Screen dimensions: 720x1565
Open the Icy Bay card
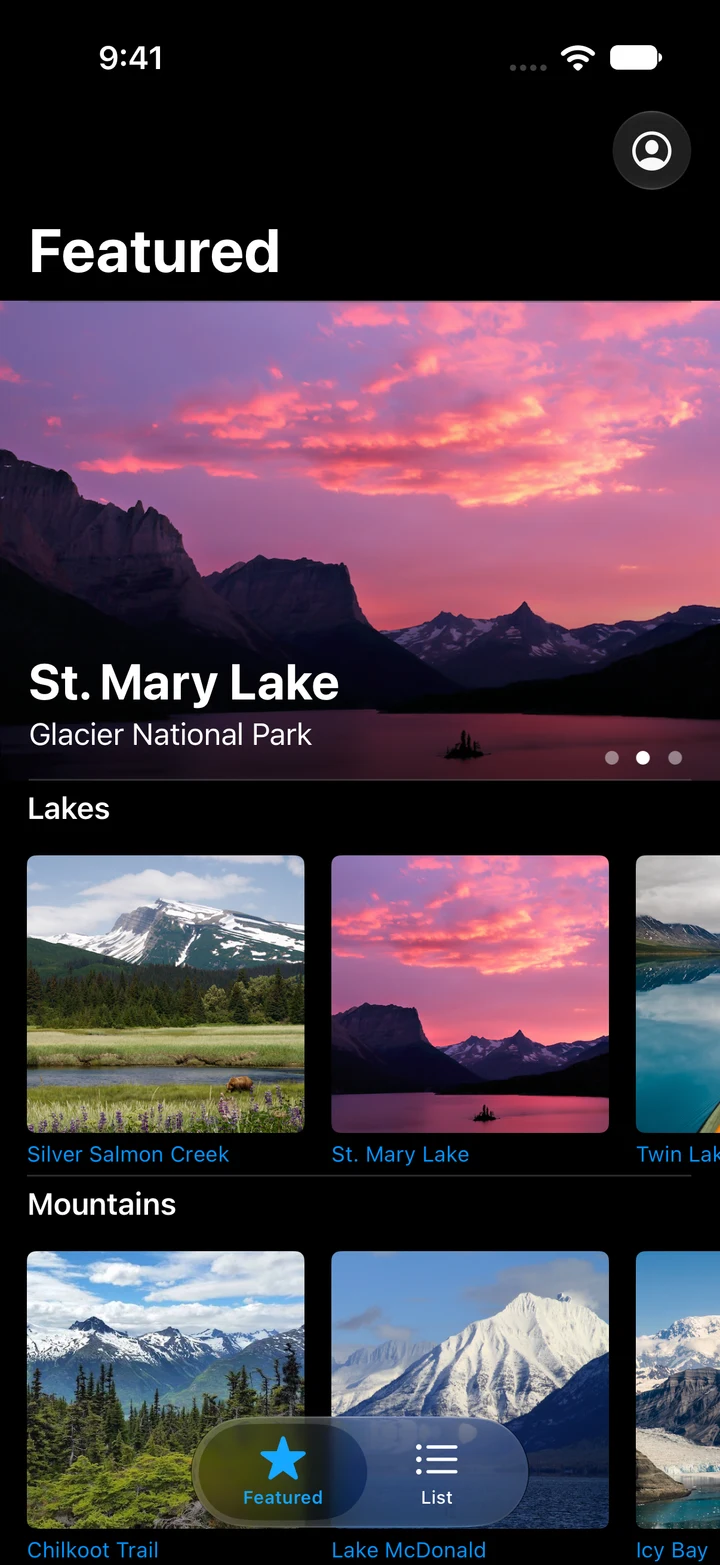coord(678,1405)
